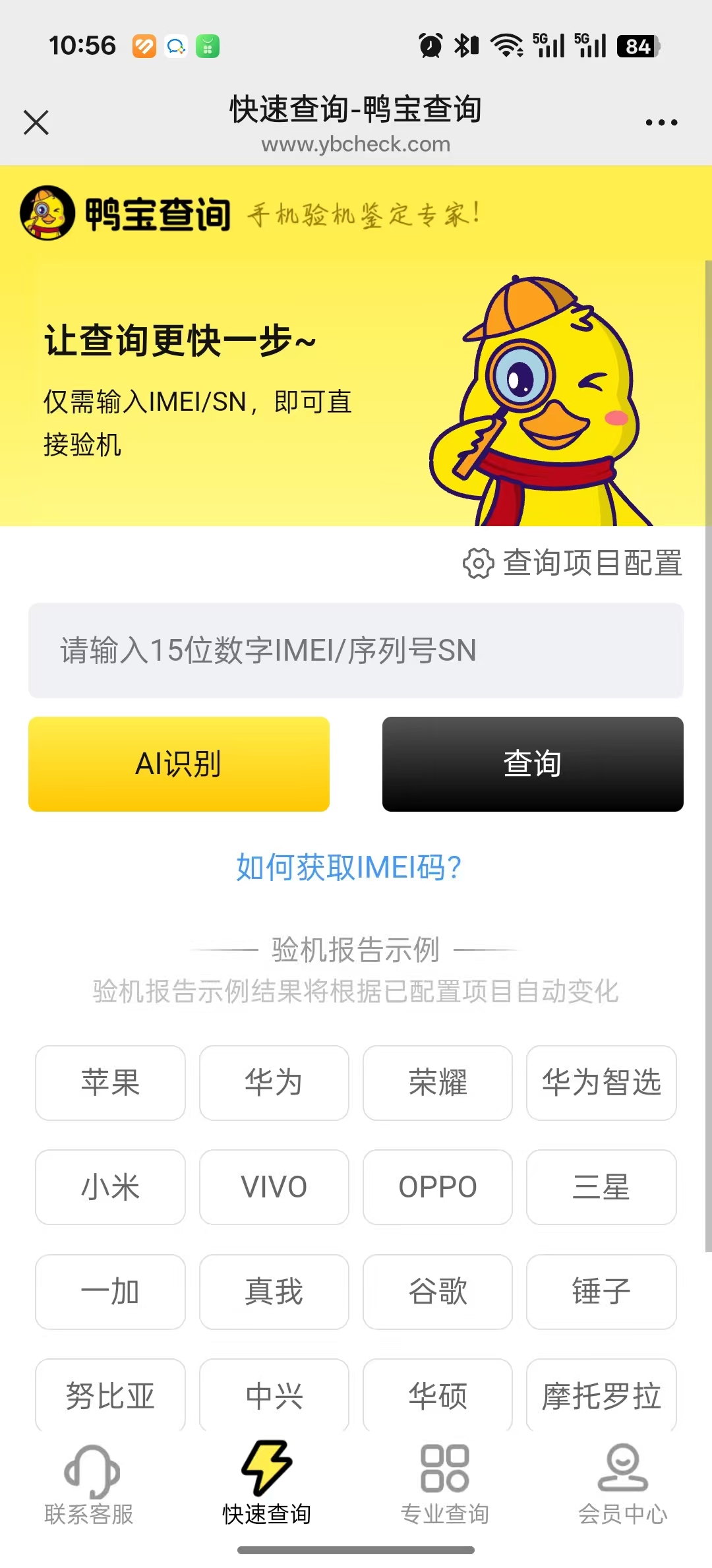Close the web page with the X
This screenshot has height=1568, width=712.
coord(36,123)
